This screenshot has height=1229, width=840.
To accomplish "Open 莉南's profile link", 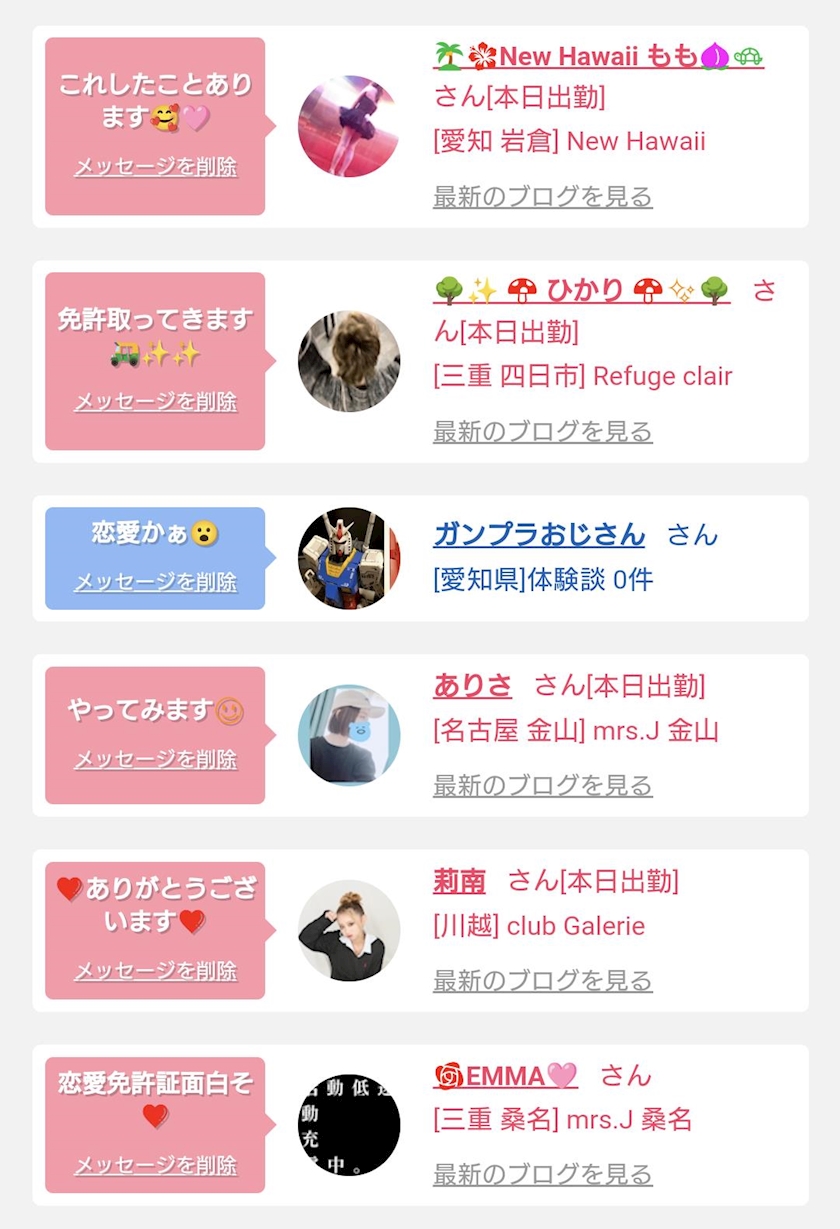I will coord(460,880).
